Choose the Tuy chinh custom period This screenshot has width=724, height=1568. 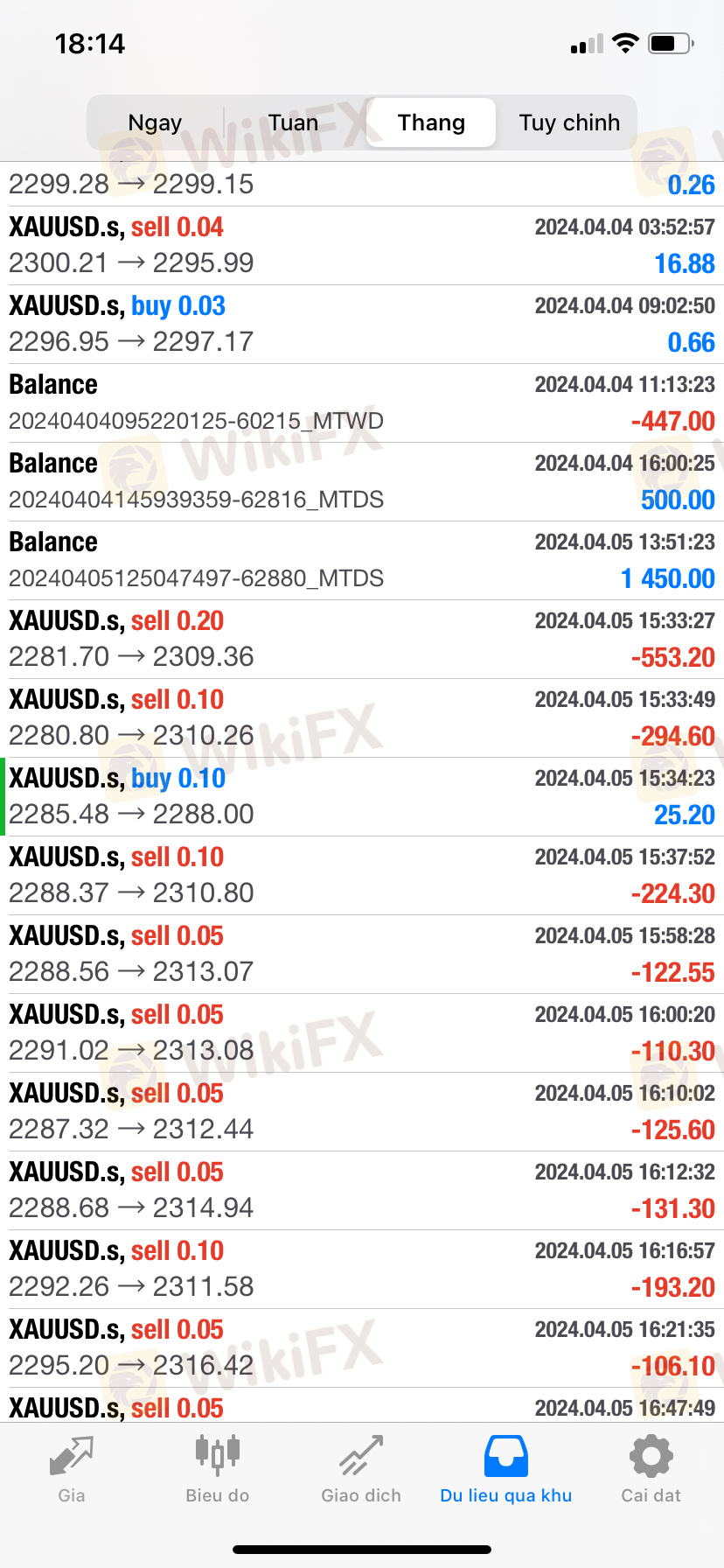click(569, 122)
